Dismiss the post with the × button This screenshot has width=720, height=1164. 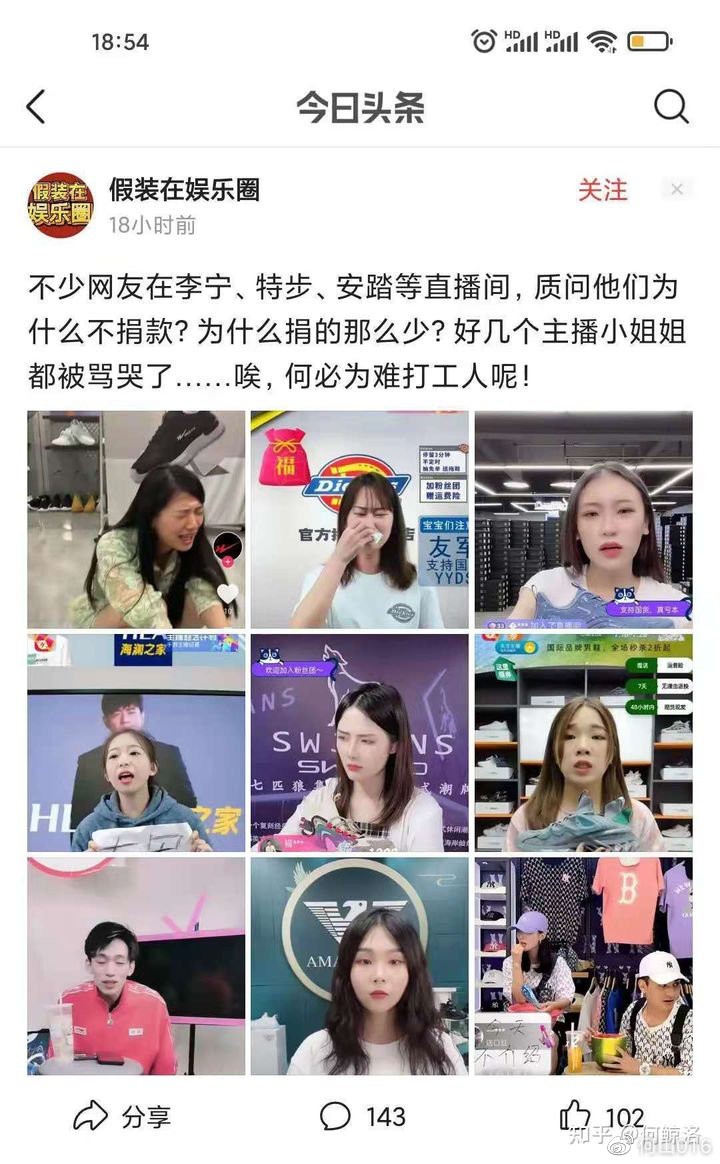coord(677,188)
